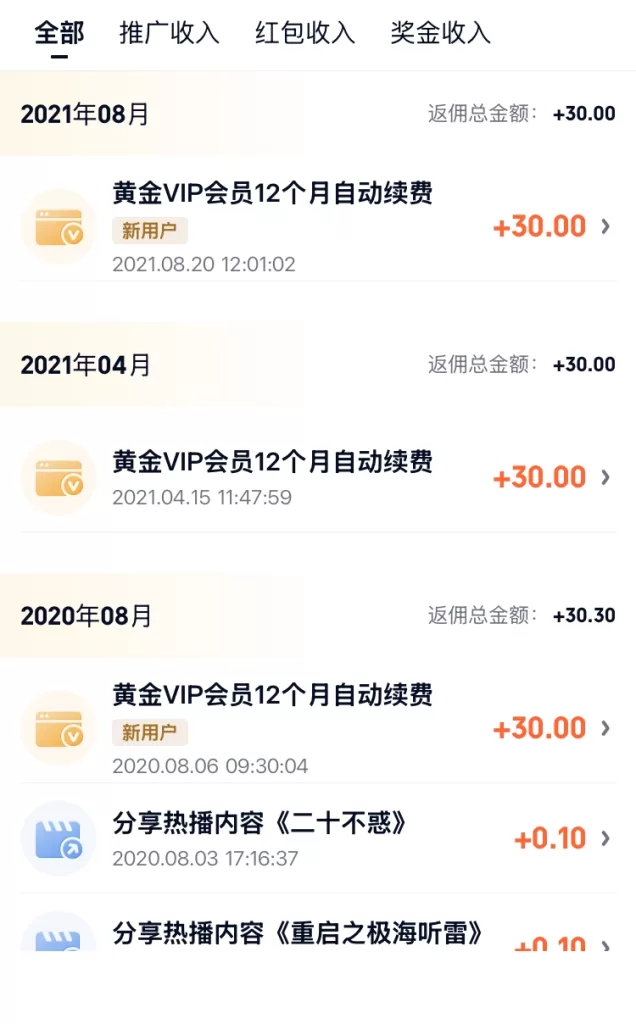This screenshot has height=1024, width=636.
Task: Switch to the 推广收入 tab
Action: 169,33
